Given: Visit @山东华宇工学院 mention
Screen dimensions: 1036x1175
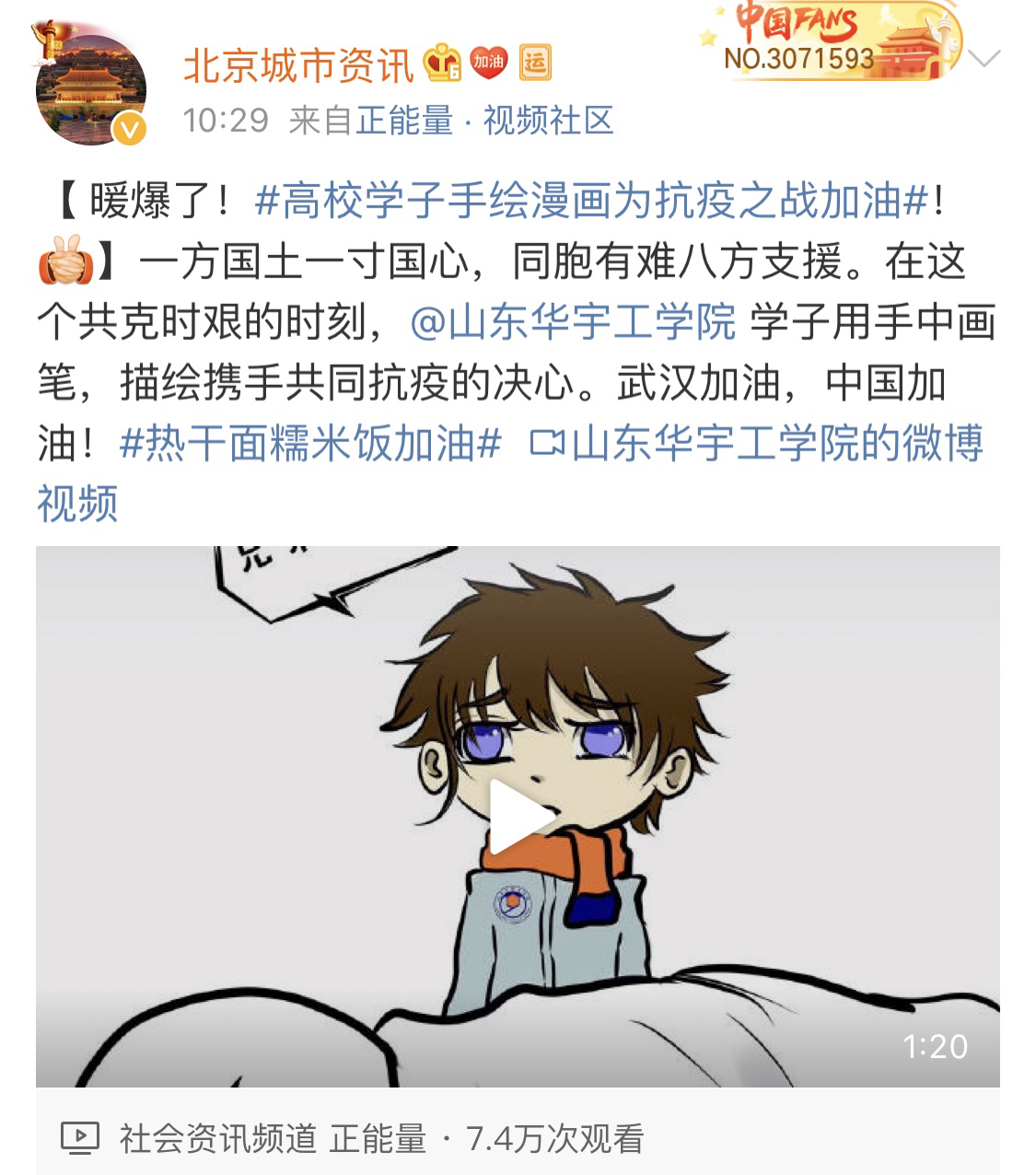Looking at the screenshot, I should [x=573, y=321].
